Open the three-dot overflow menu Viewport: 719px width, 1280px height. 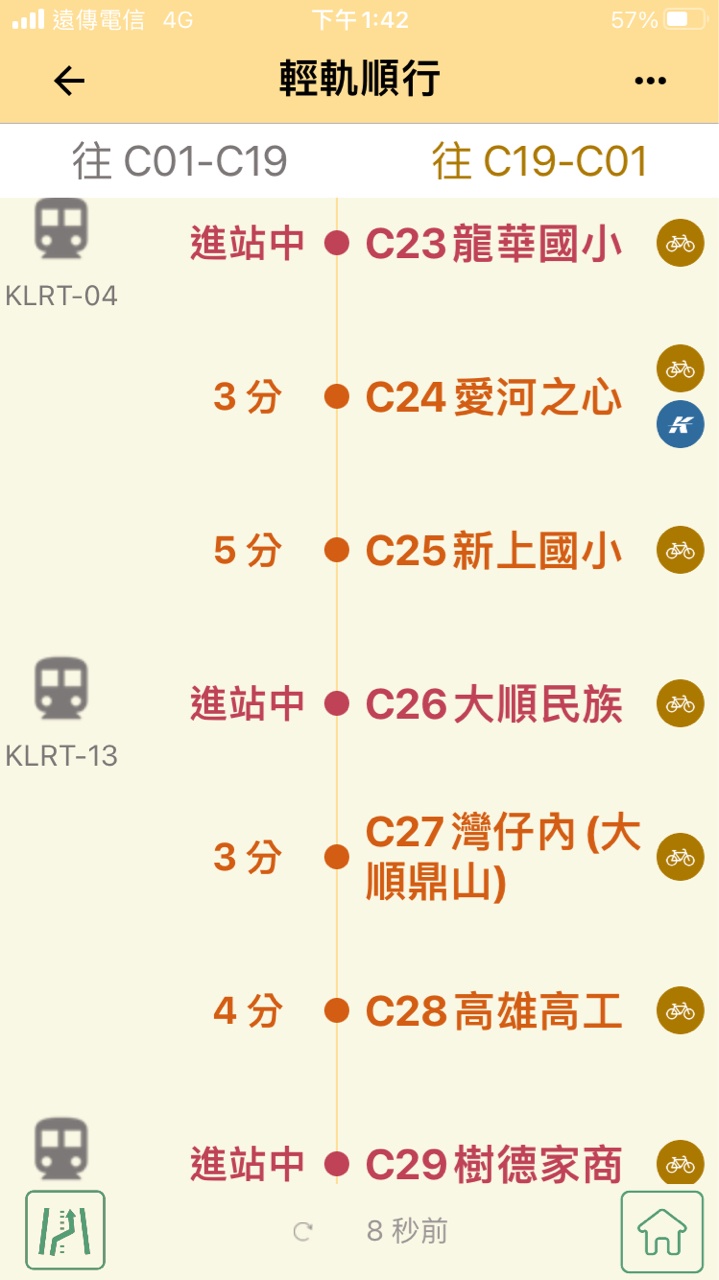click(x=650, y=81)
